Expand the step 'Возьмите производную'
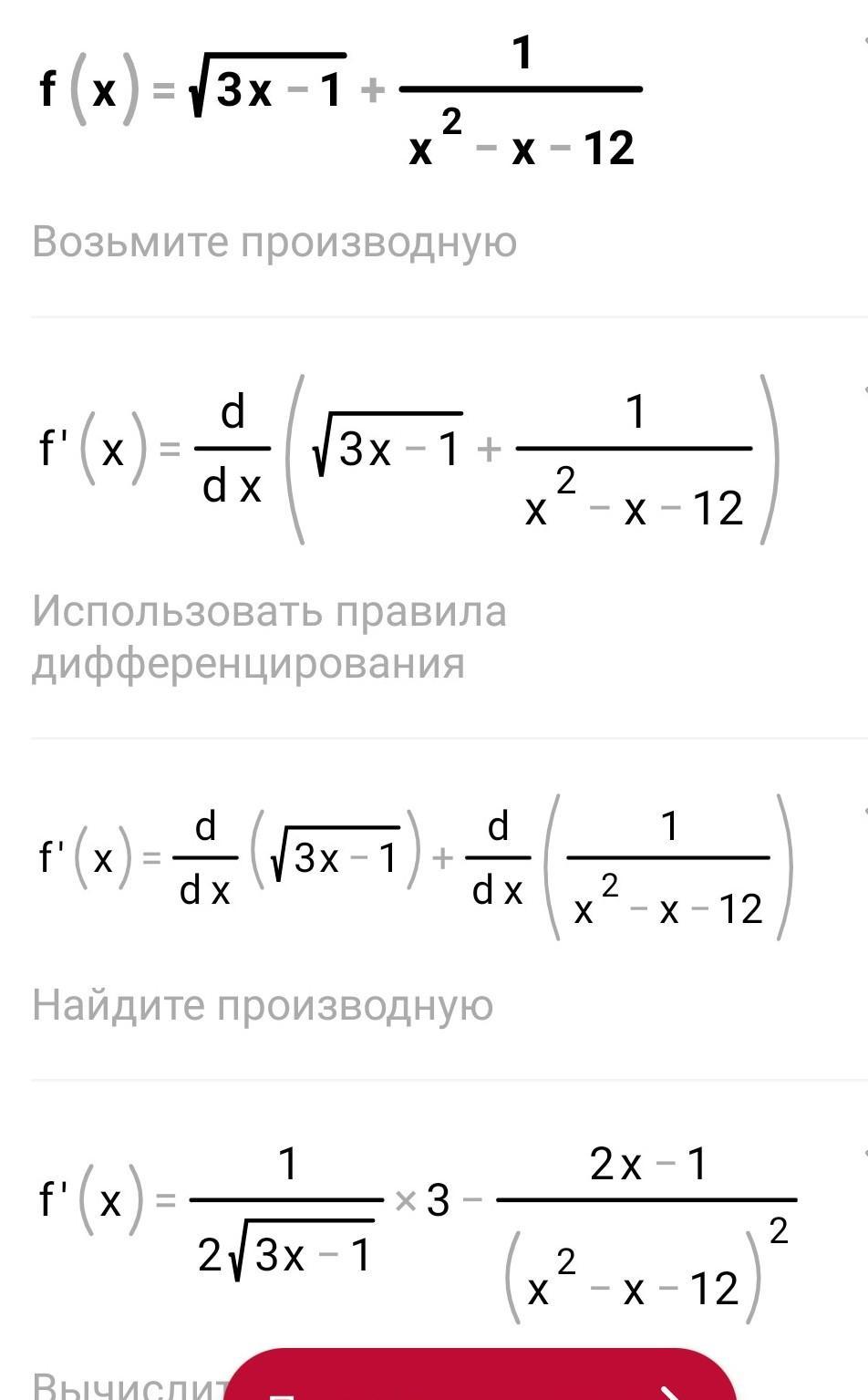The width and height of the screenshot is (868, 1400). (x=274, y=243)
